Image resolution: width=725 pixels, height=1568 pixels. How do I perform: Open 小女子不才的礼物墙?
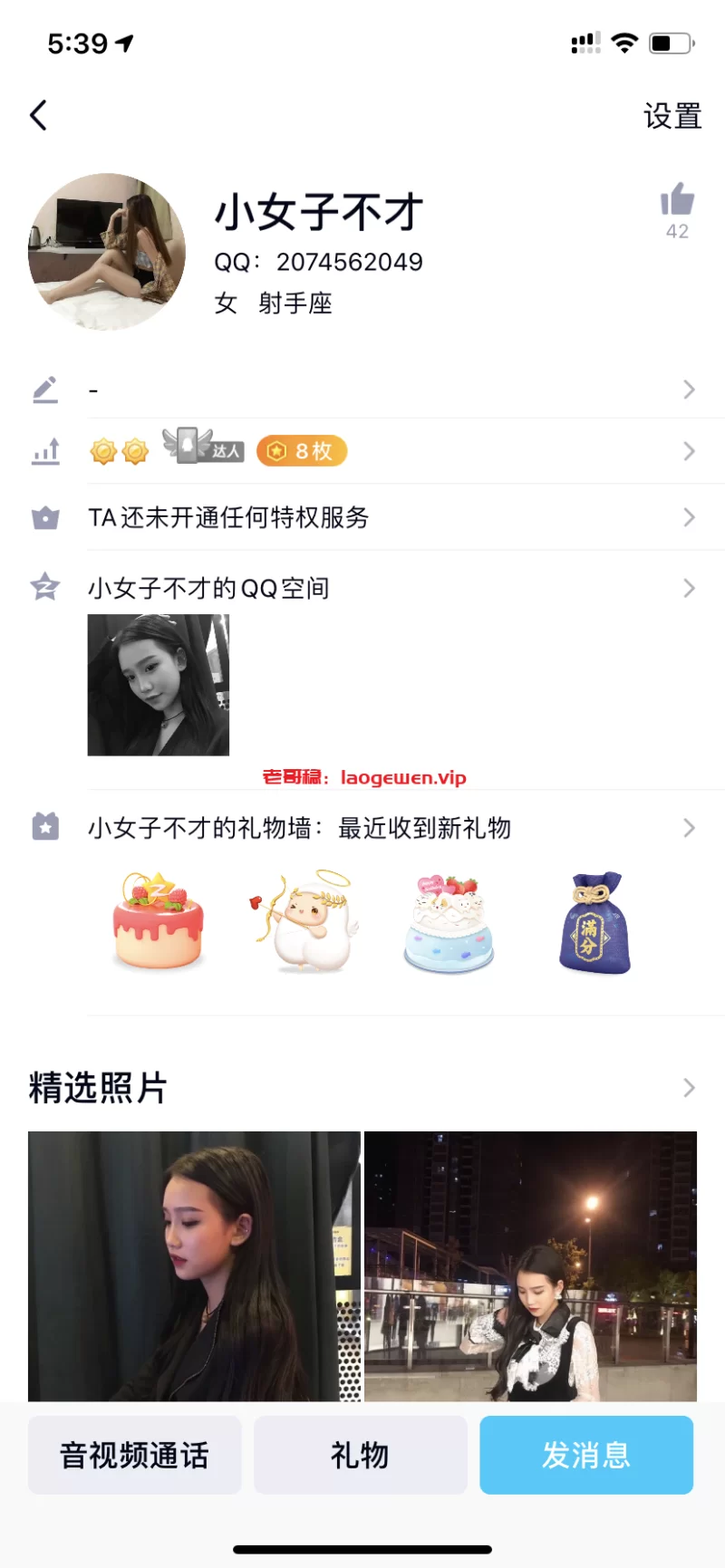tap(362, 828)
